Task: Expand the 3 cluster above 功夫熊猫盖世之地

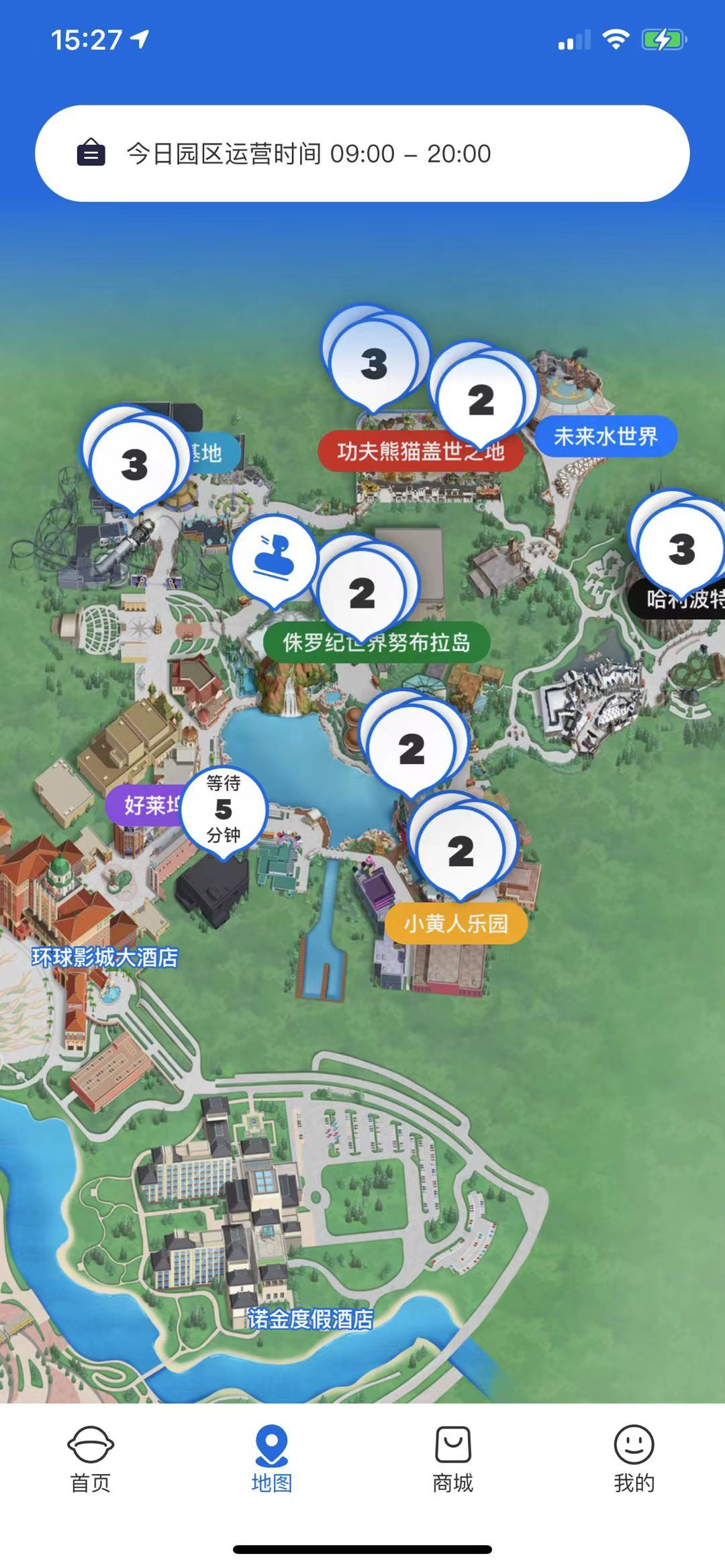Action: coord(374,364)
